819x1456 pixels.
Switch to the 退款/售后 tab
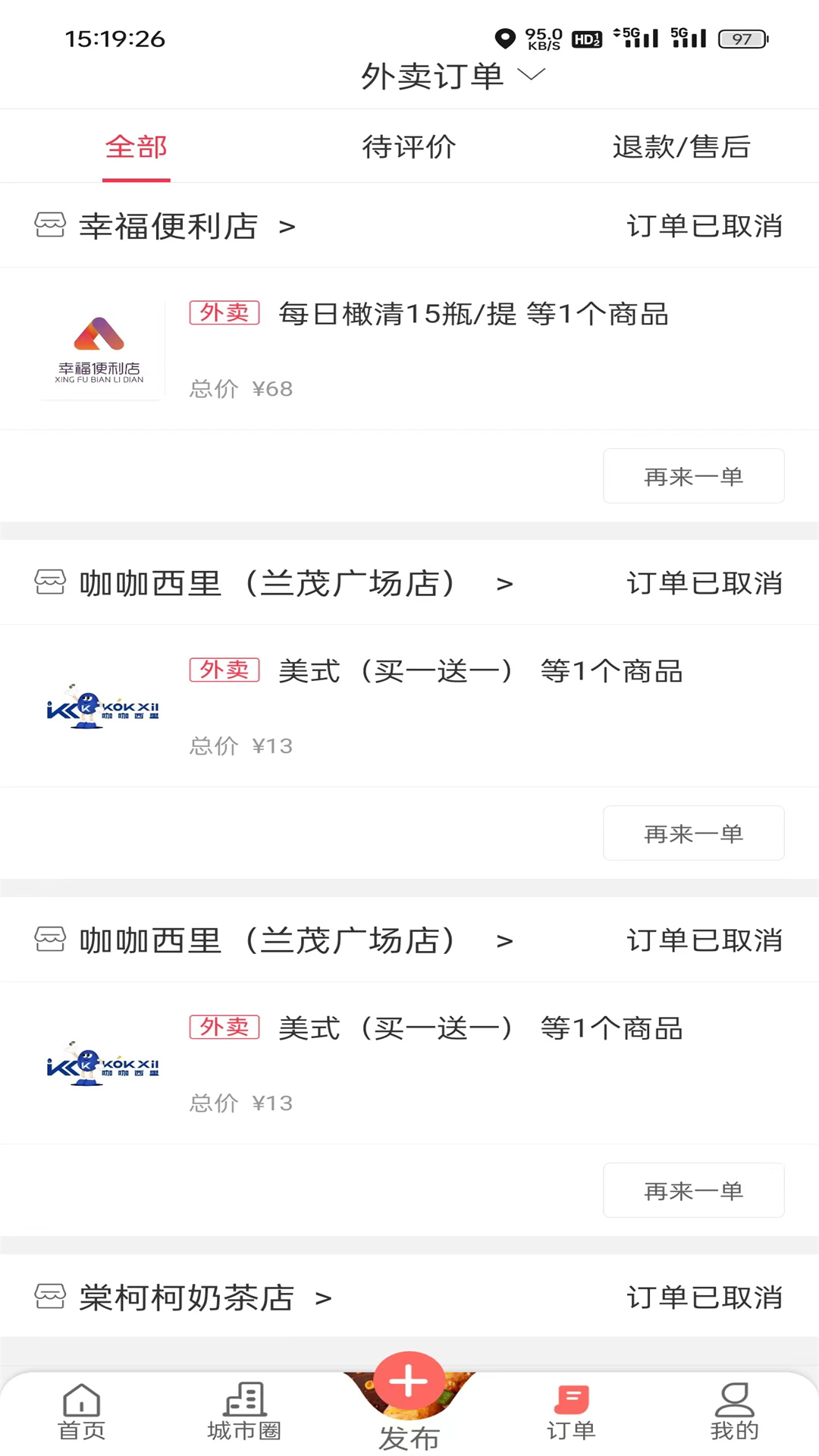tap(682, 146)
